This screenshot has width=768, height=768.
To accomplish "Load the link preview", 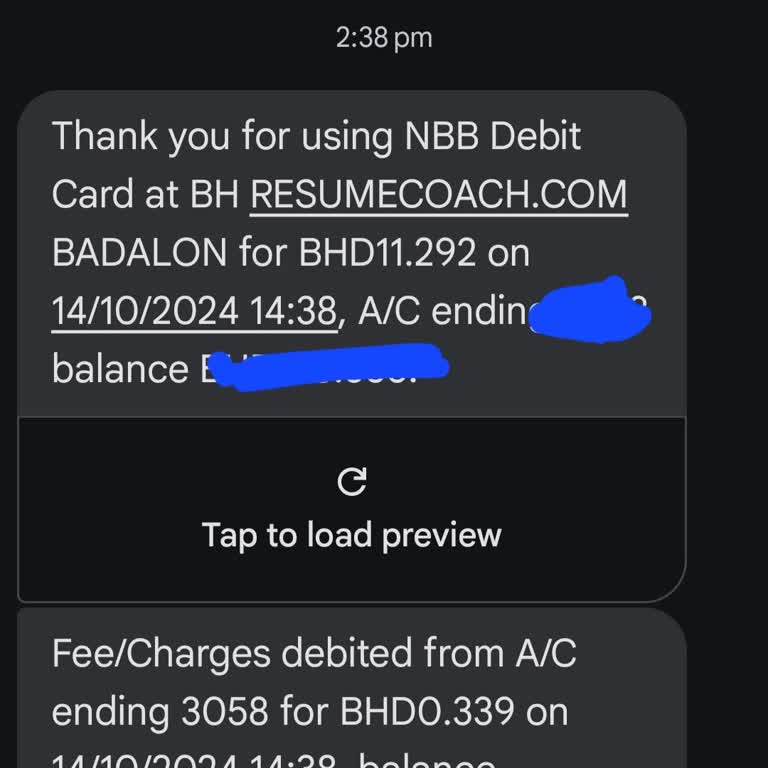I will [352, 510].
